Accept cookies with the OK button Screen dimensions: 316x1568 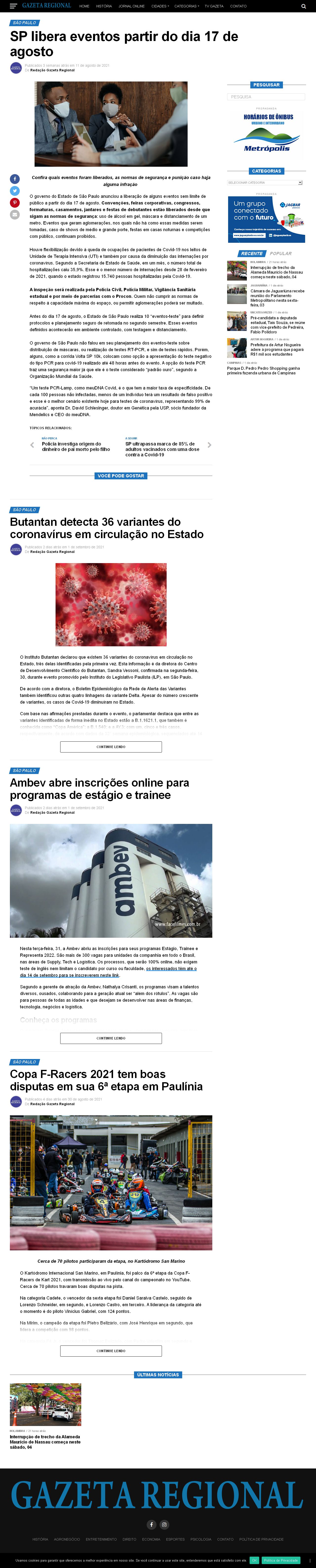[255, 1560]
